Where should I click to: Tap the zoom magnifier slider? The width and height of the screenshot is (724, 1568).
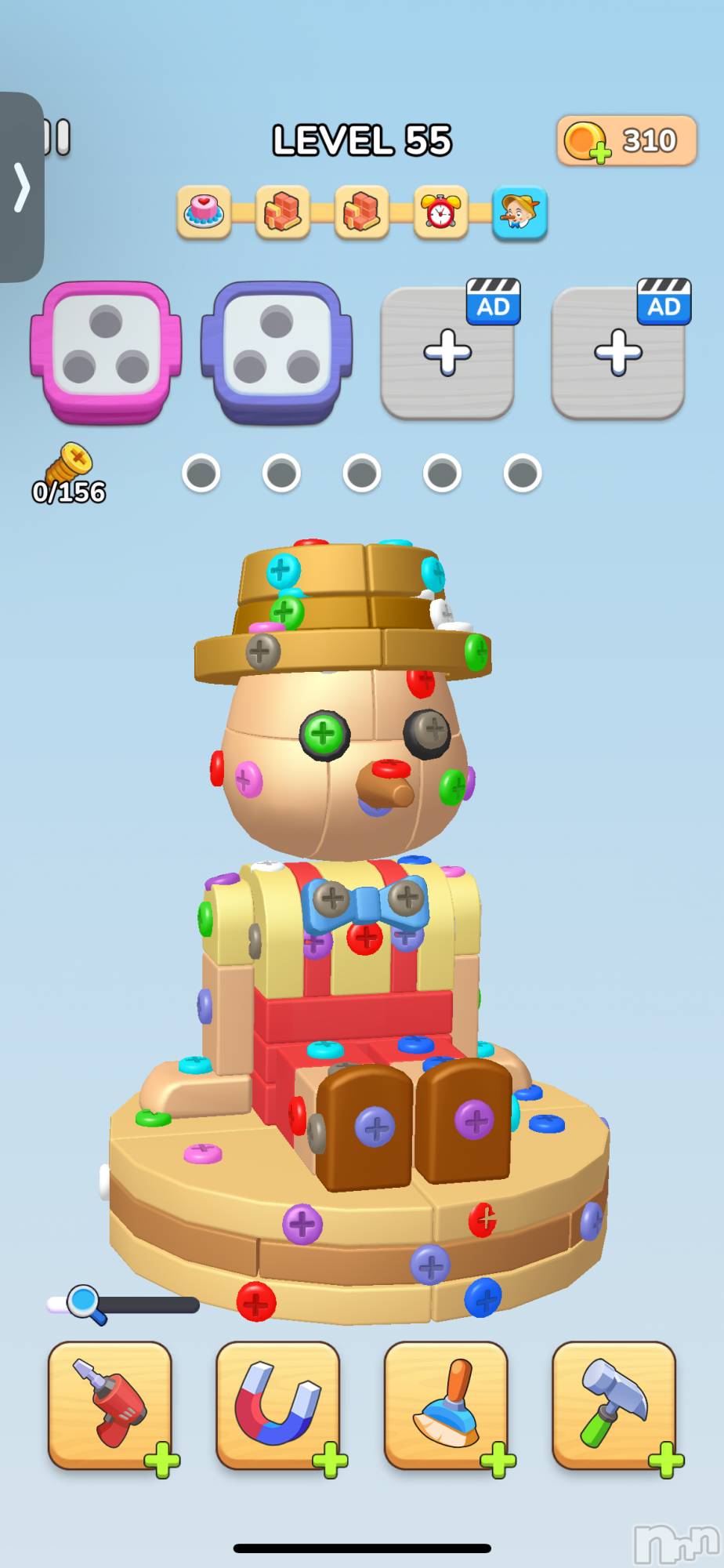[x=83, y=1304]
